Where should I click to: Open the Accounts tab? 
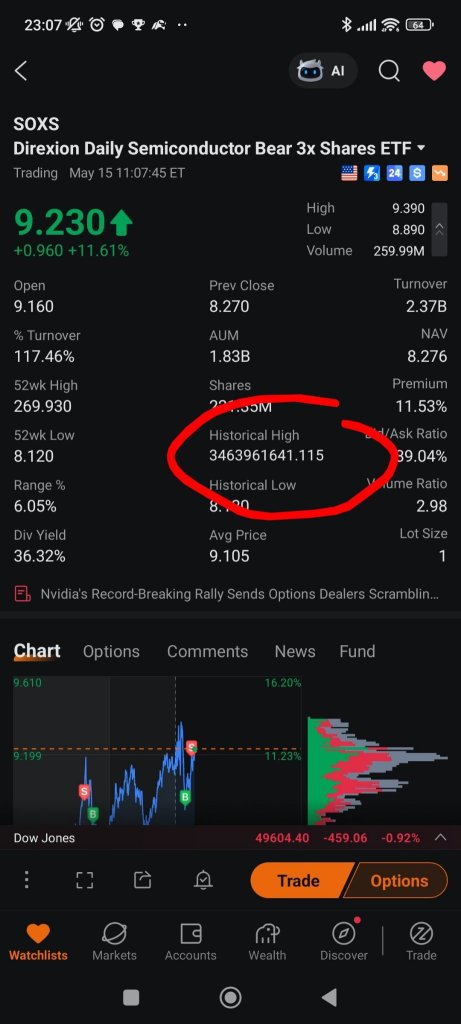point(191,942)
